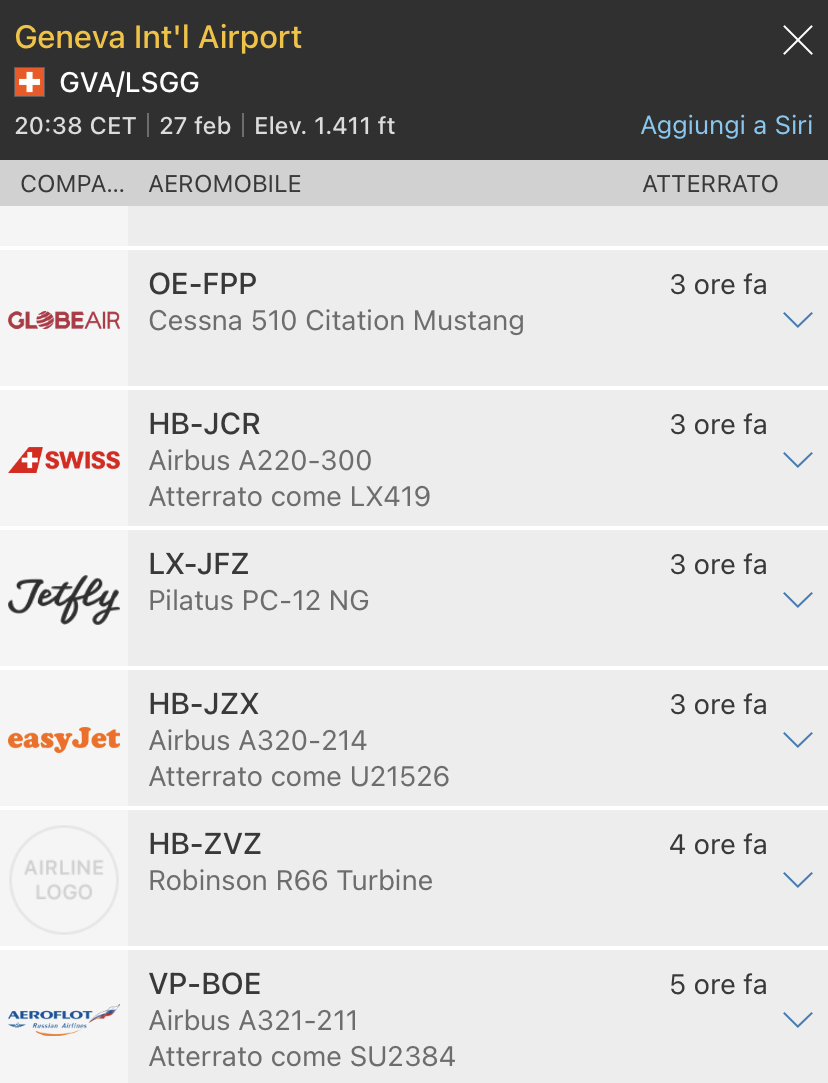This screenshot has width=828, height=1083.
Task: Tap the Aggiungi a Siri link
Action: coord(726,126)
